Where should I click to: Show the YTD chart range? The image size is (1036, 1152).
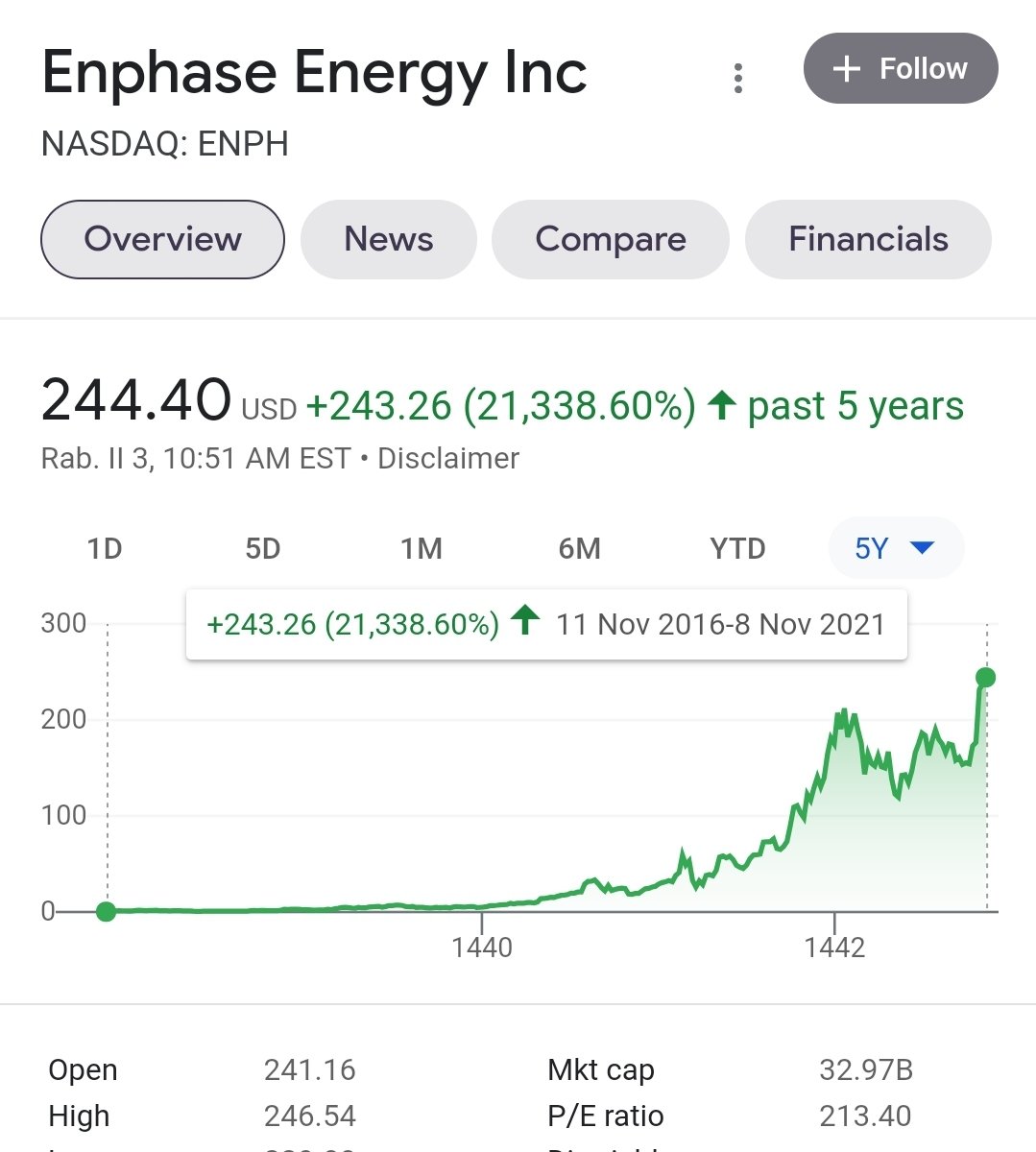tap(737, 549)
